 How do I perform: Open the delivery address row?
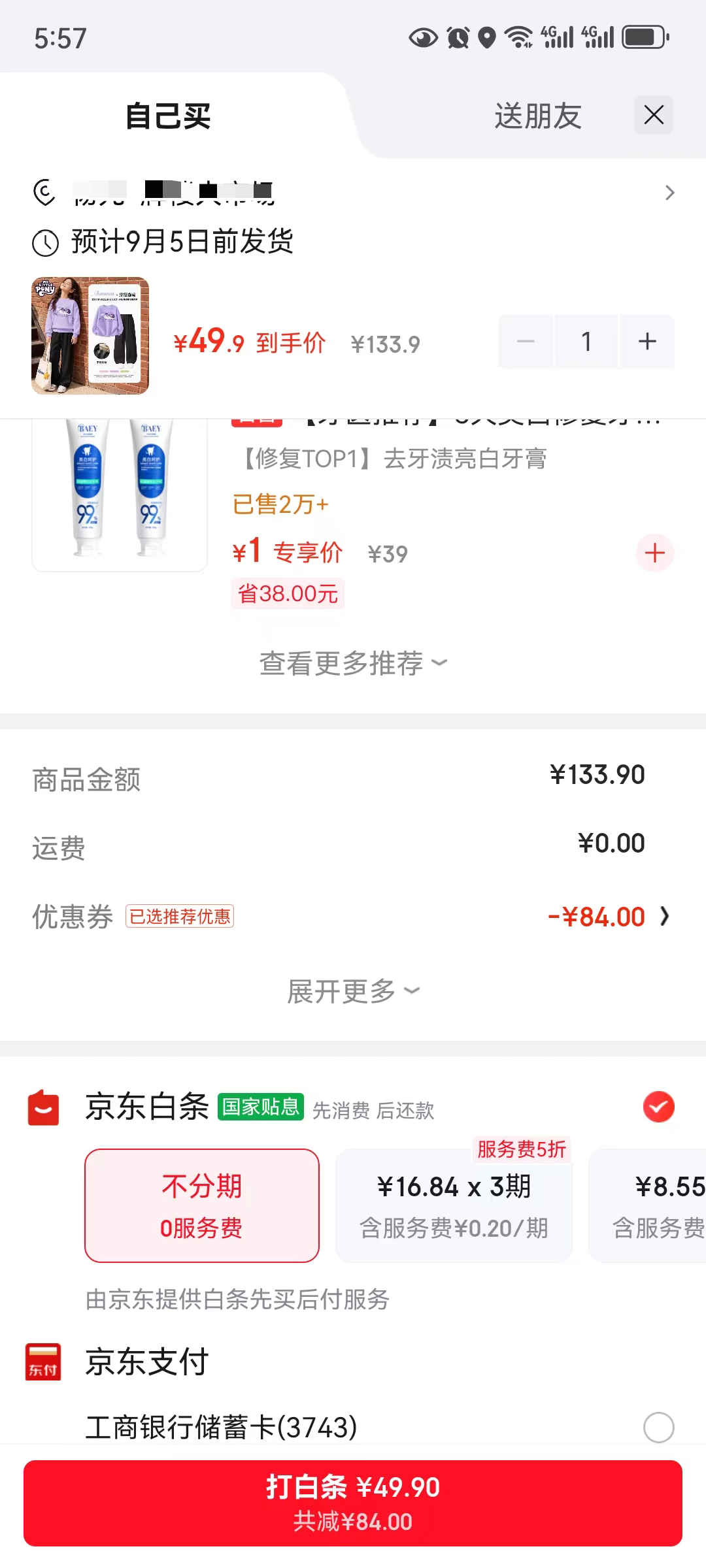point(353,193)
